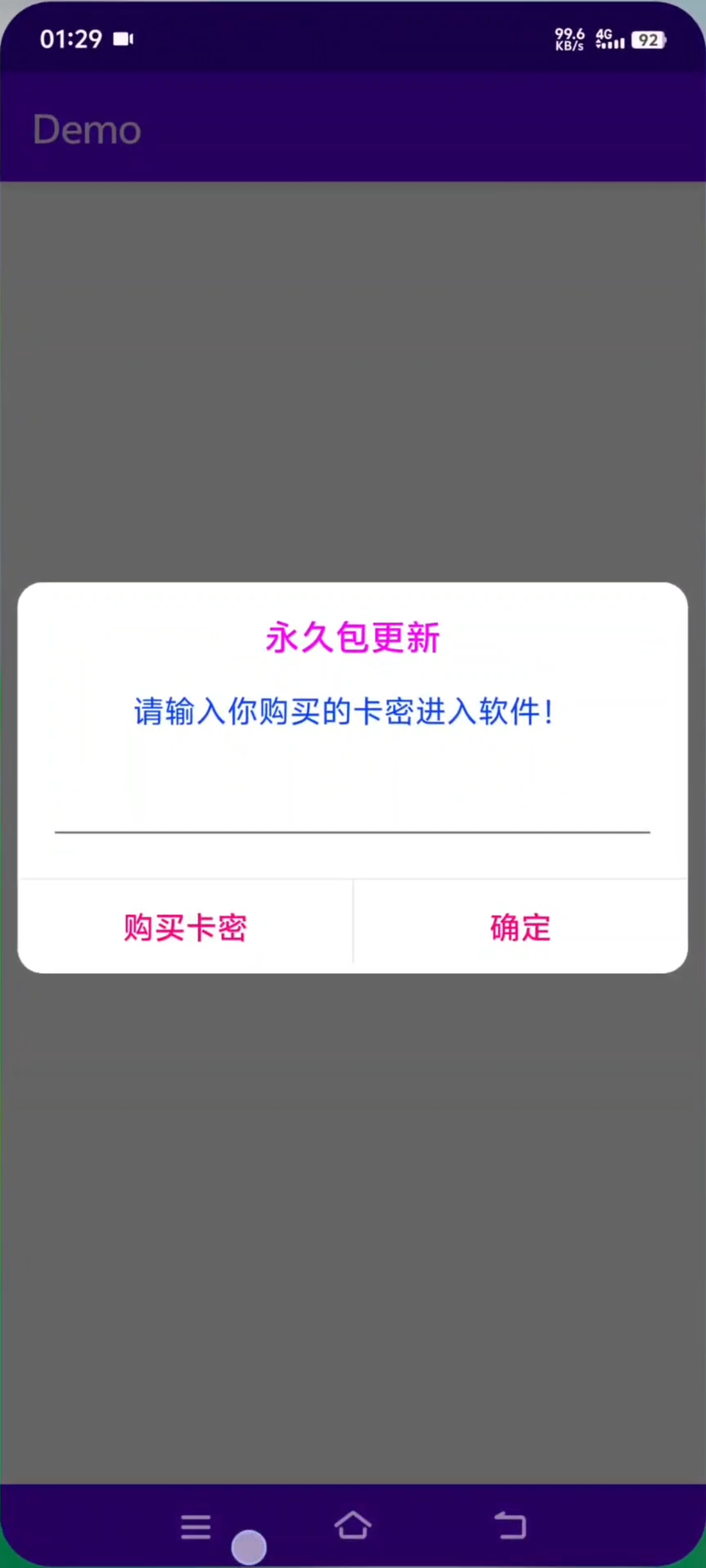Tap the 购买卡密 button
706x1568 pixels.
185,928
